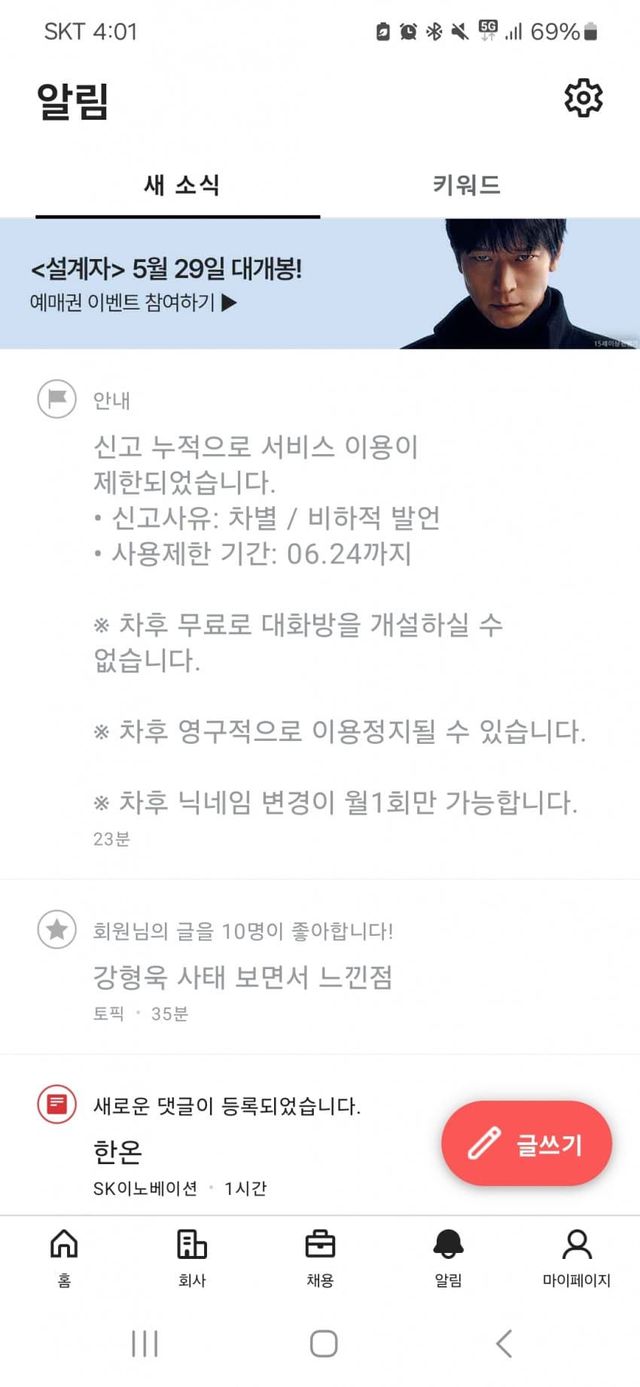Viewport: 640px width, 1387px height.
Task: Open the 설계자 movie event banner
Action: 320,283
